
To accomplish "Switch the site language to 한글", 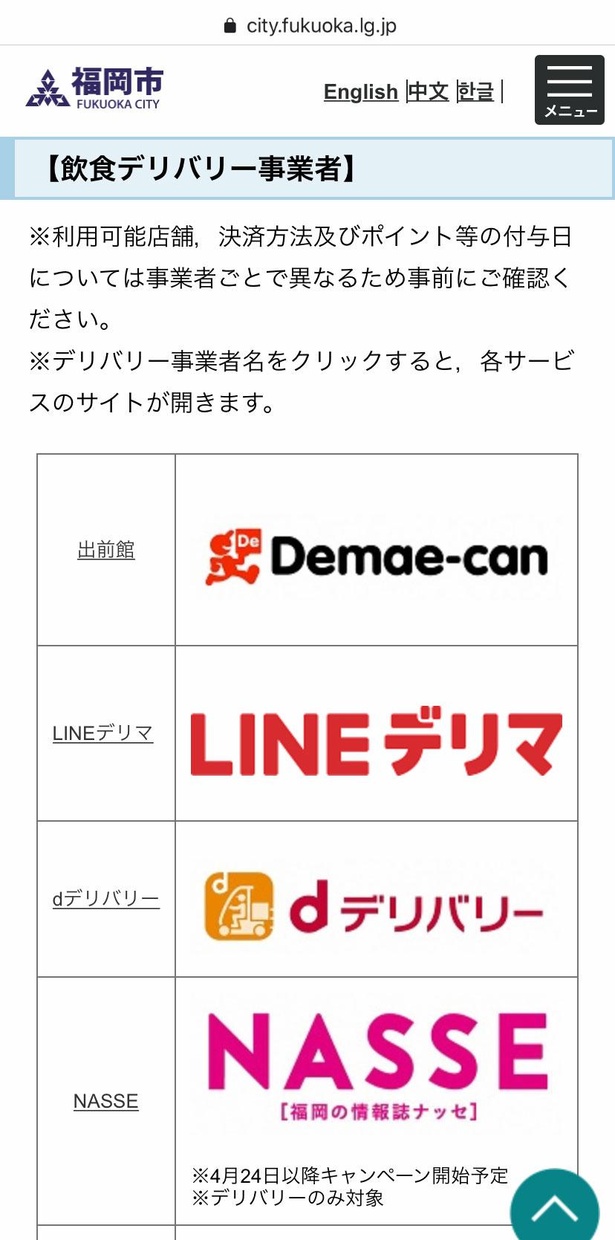I will pos(476,92).
